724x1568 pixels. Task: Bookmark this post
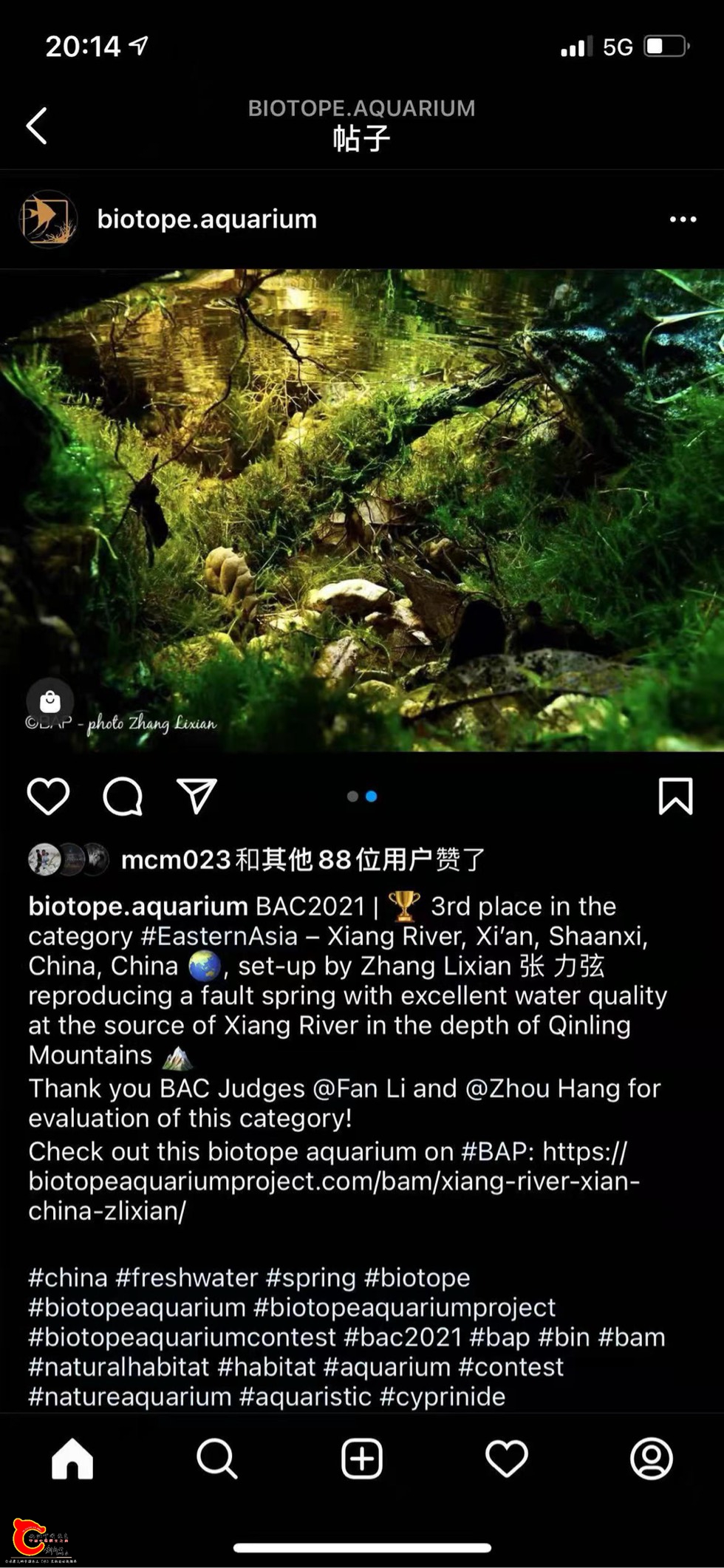point(675,797)
